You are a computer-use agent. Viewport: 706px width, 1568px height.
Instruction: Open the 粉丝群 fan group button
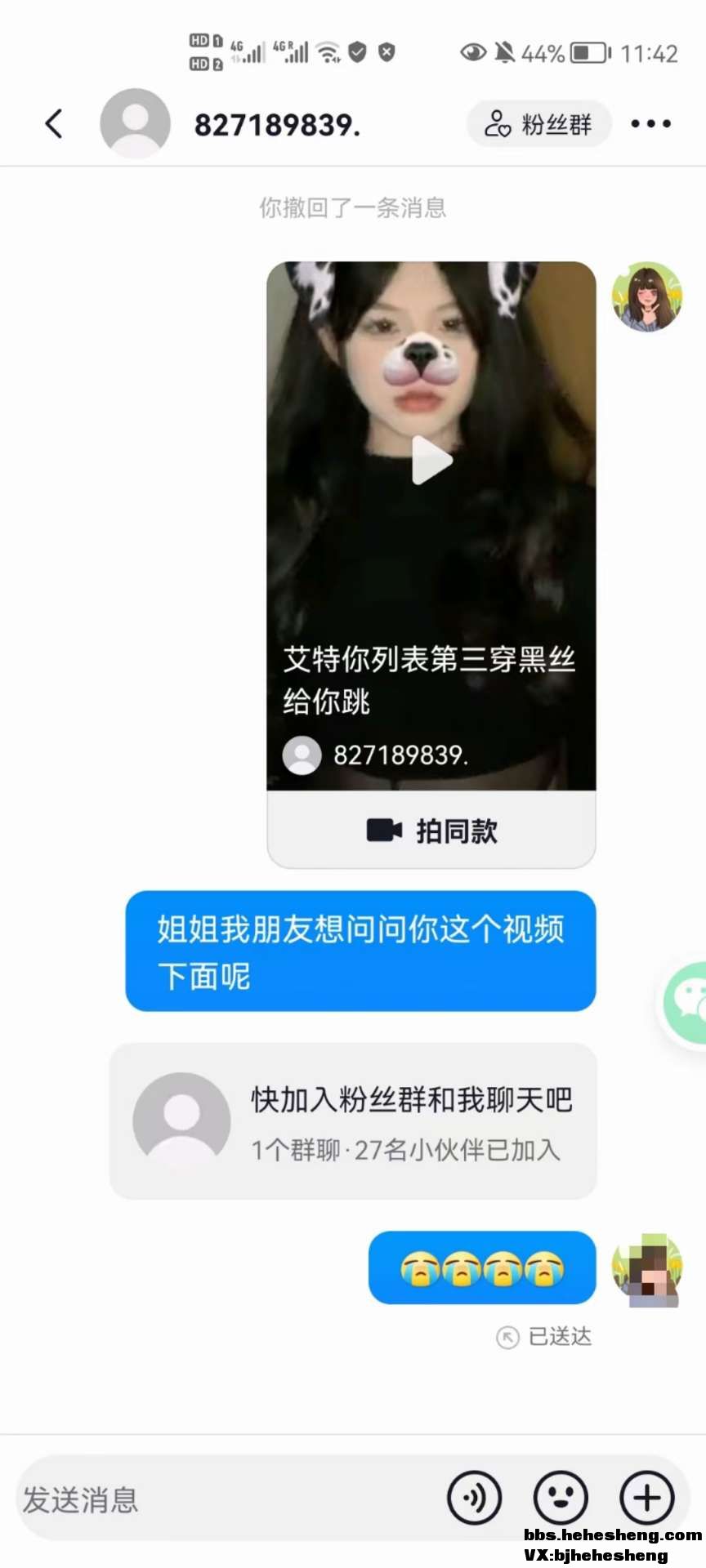538,124
